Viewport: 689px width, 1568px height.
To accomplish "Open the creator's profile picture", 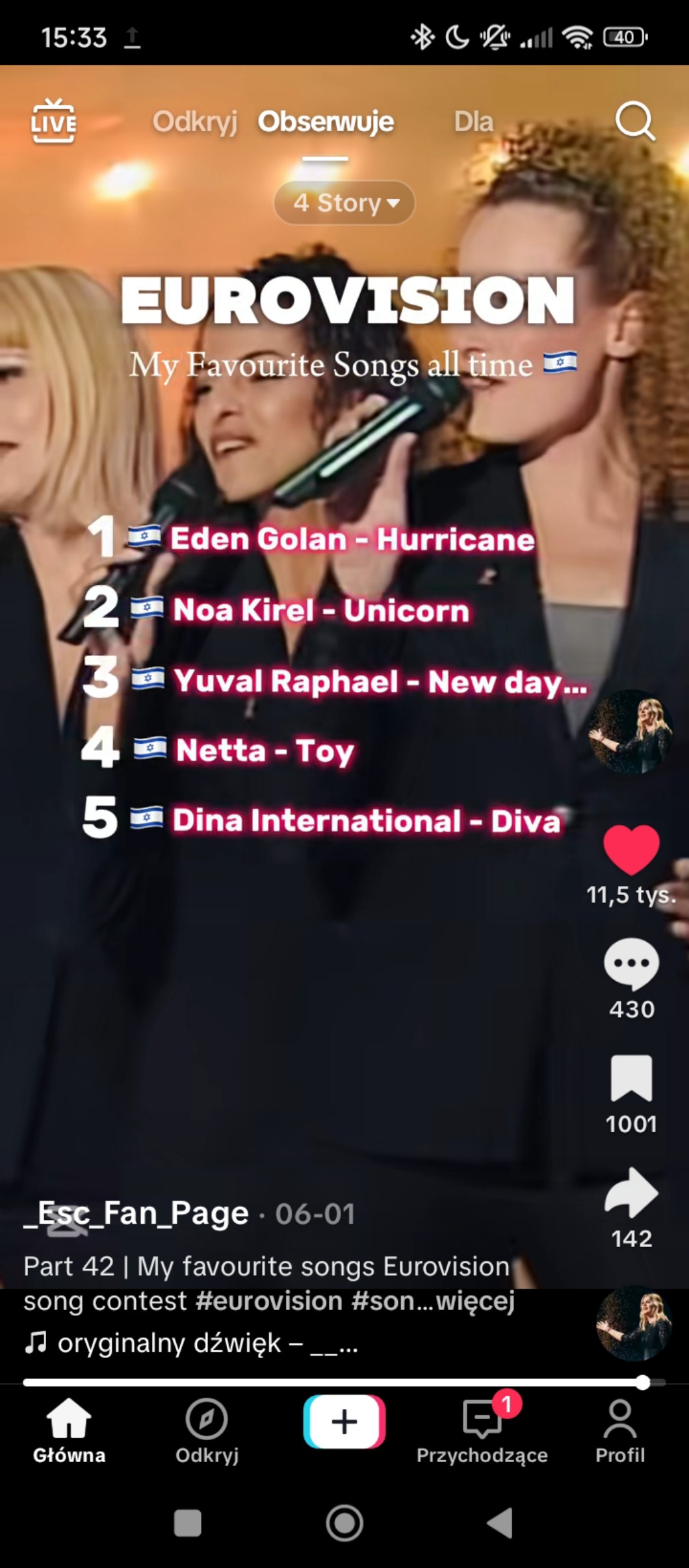I will pos(630,731).
